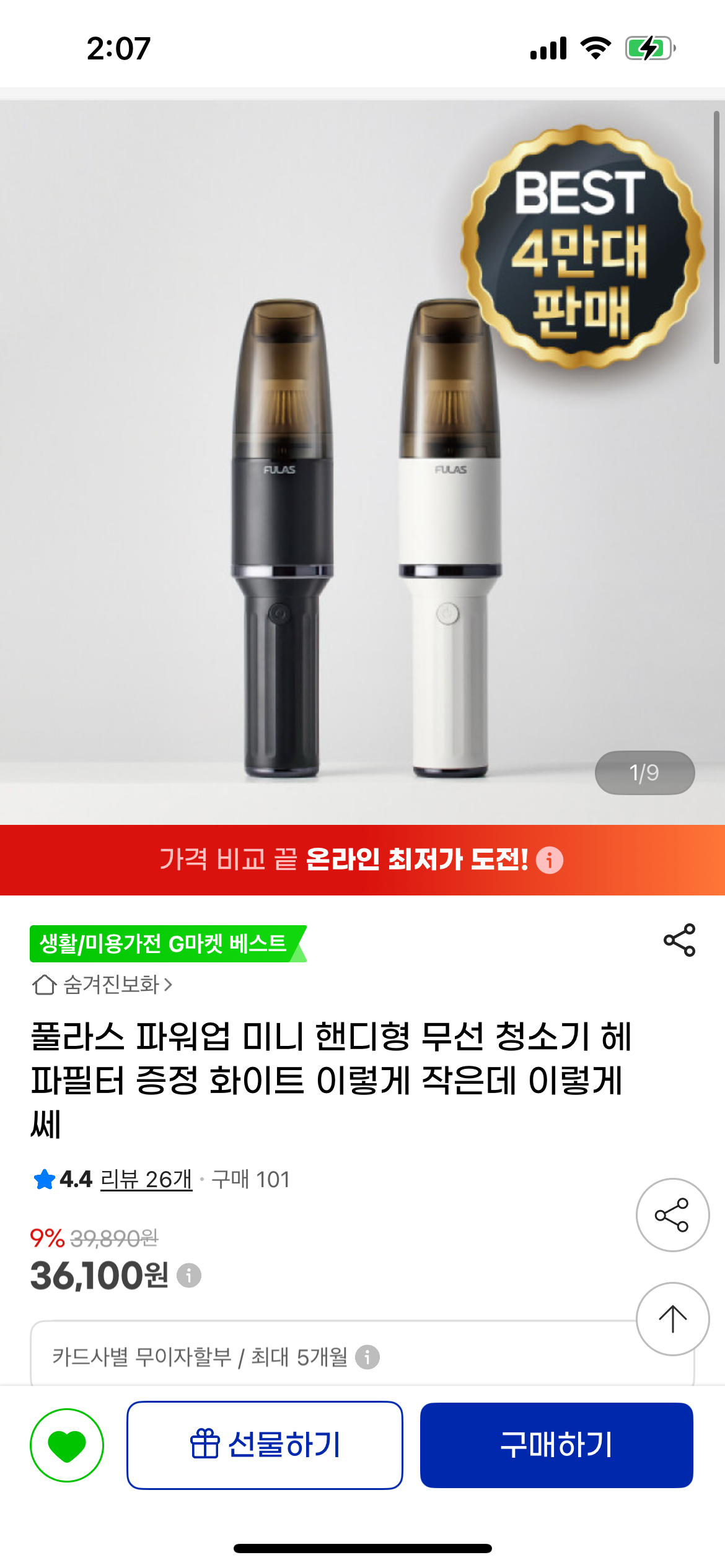View info on 온라인 최저가 도전 banner

click(x=550, y=860)
